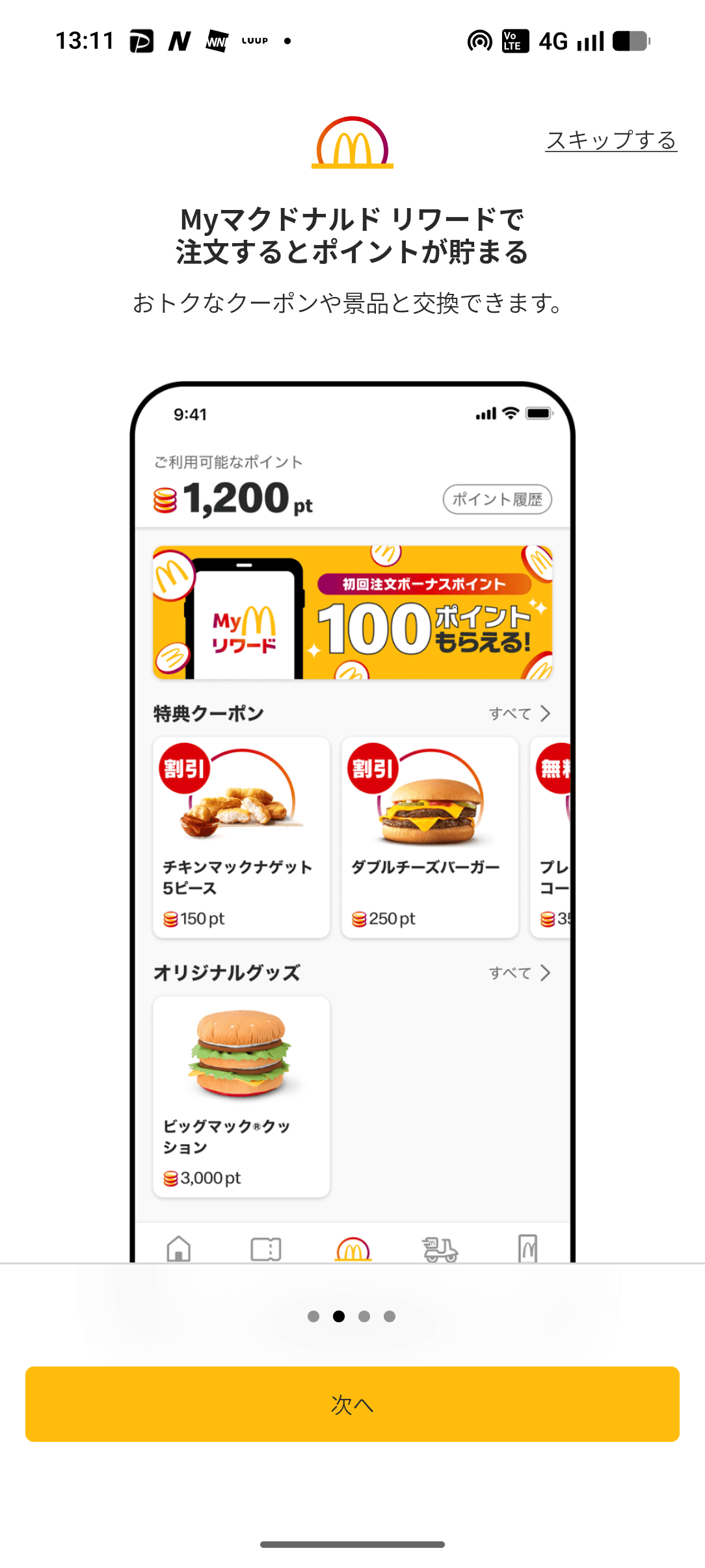Tap the coin icon next to 150 pt
Image resolution: width=705 pixels, height=1568 pixels.
click(x=172, y=919)
